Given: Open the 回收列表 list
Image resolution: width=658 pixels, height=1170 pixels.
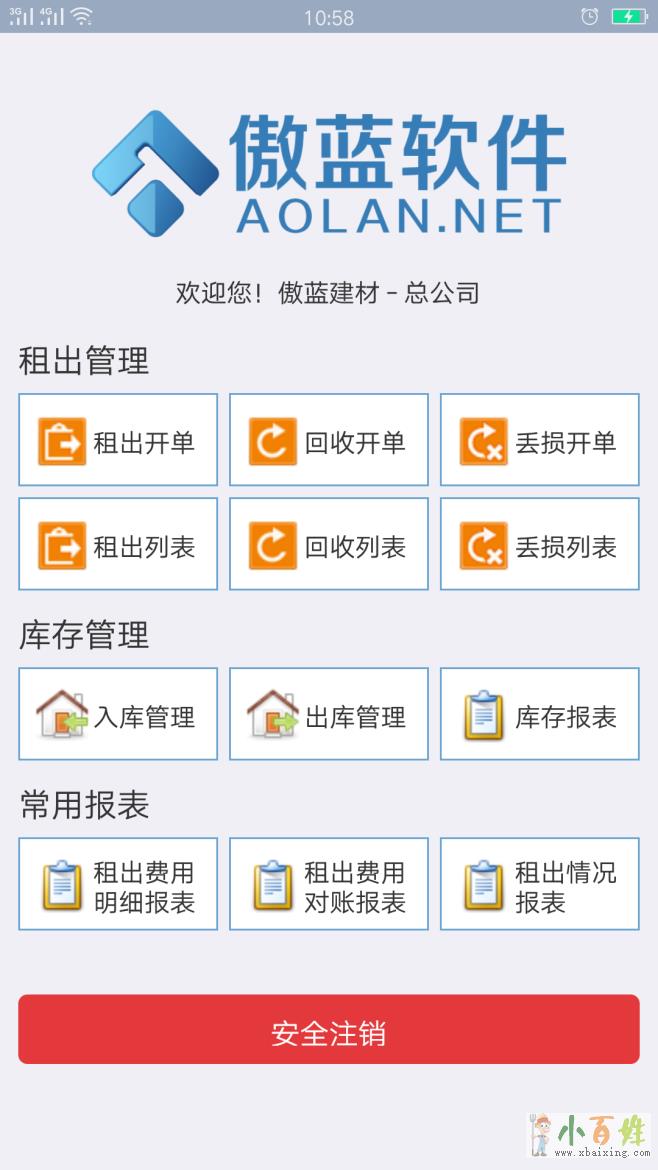Looking at the screenshot, I should tap(329, 545).
